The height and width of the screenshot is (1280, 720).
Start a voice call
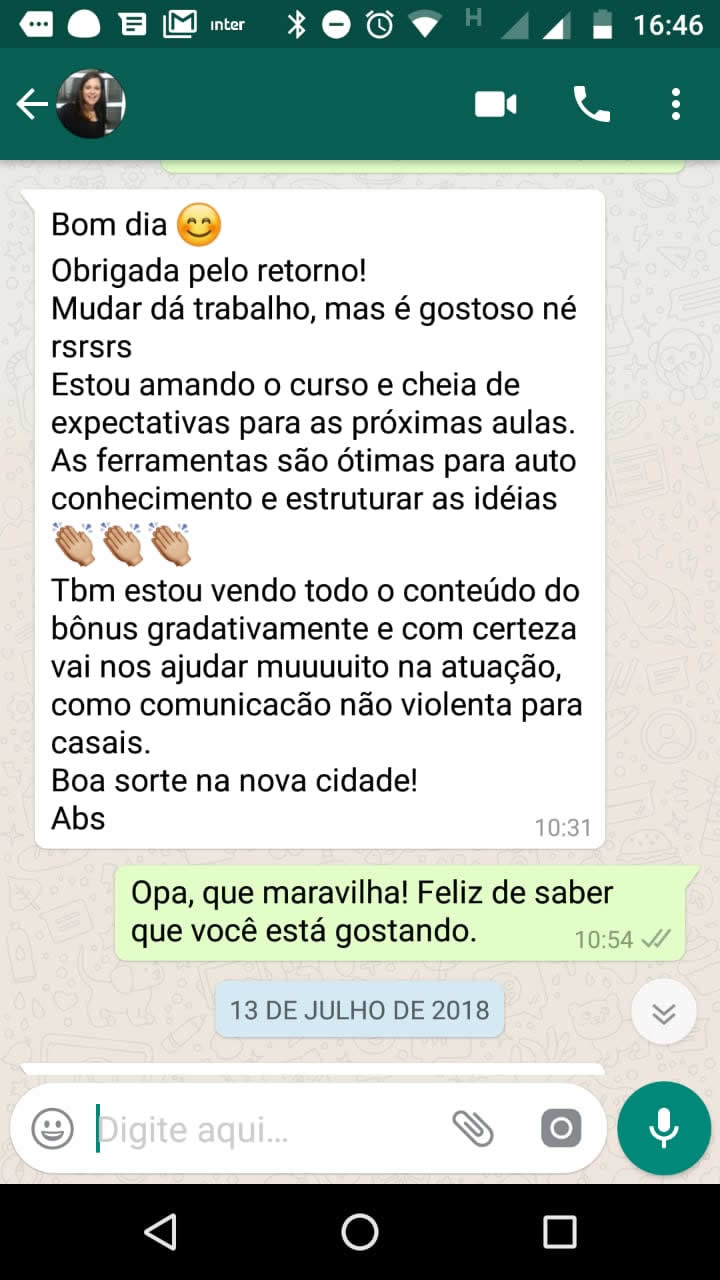(591, 104)
